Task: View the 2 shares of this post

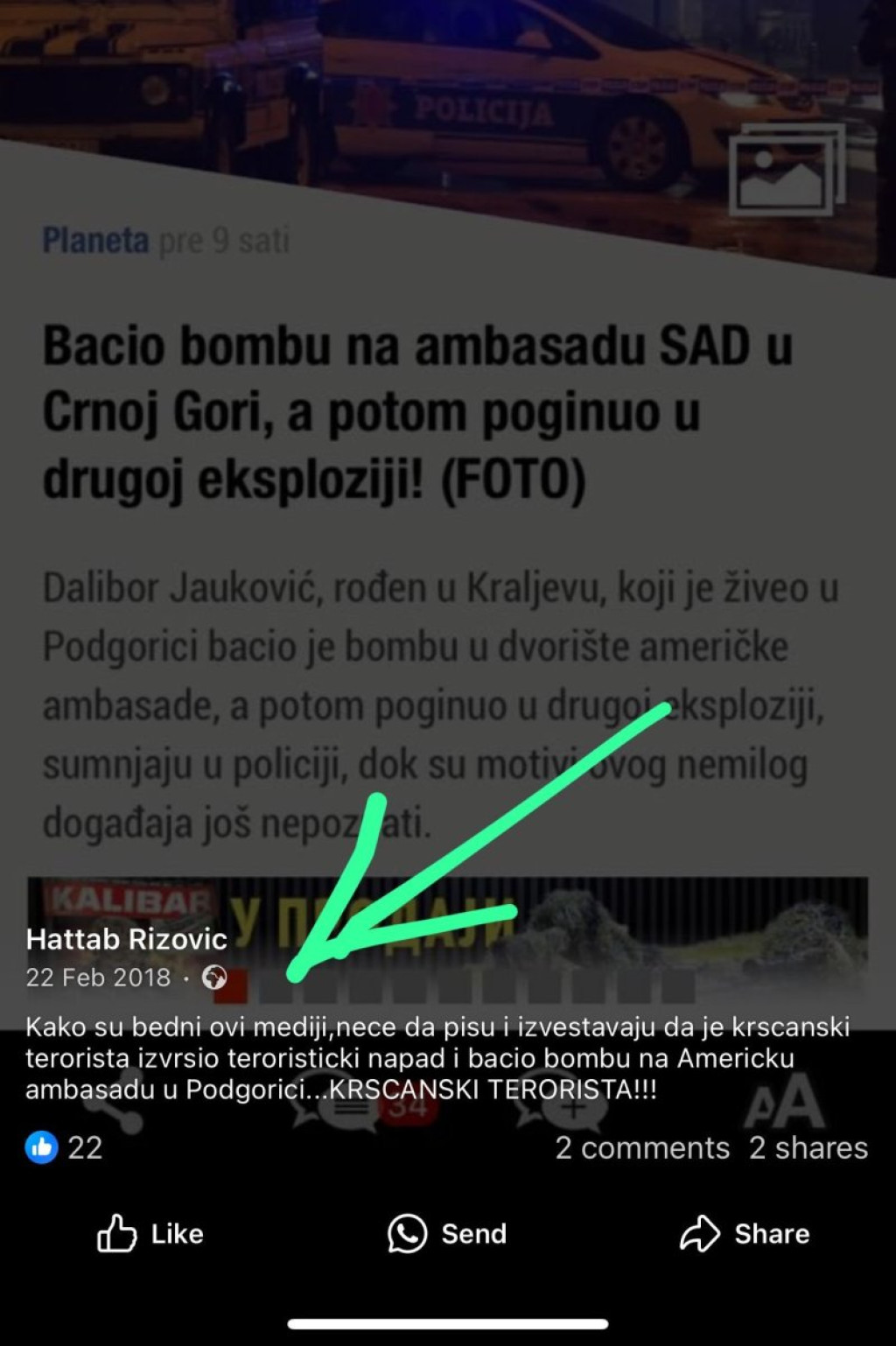Action: click(x=808, y=1148)
